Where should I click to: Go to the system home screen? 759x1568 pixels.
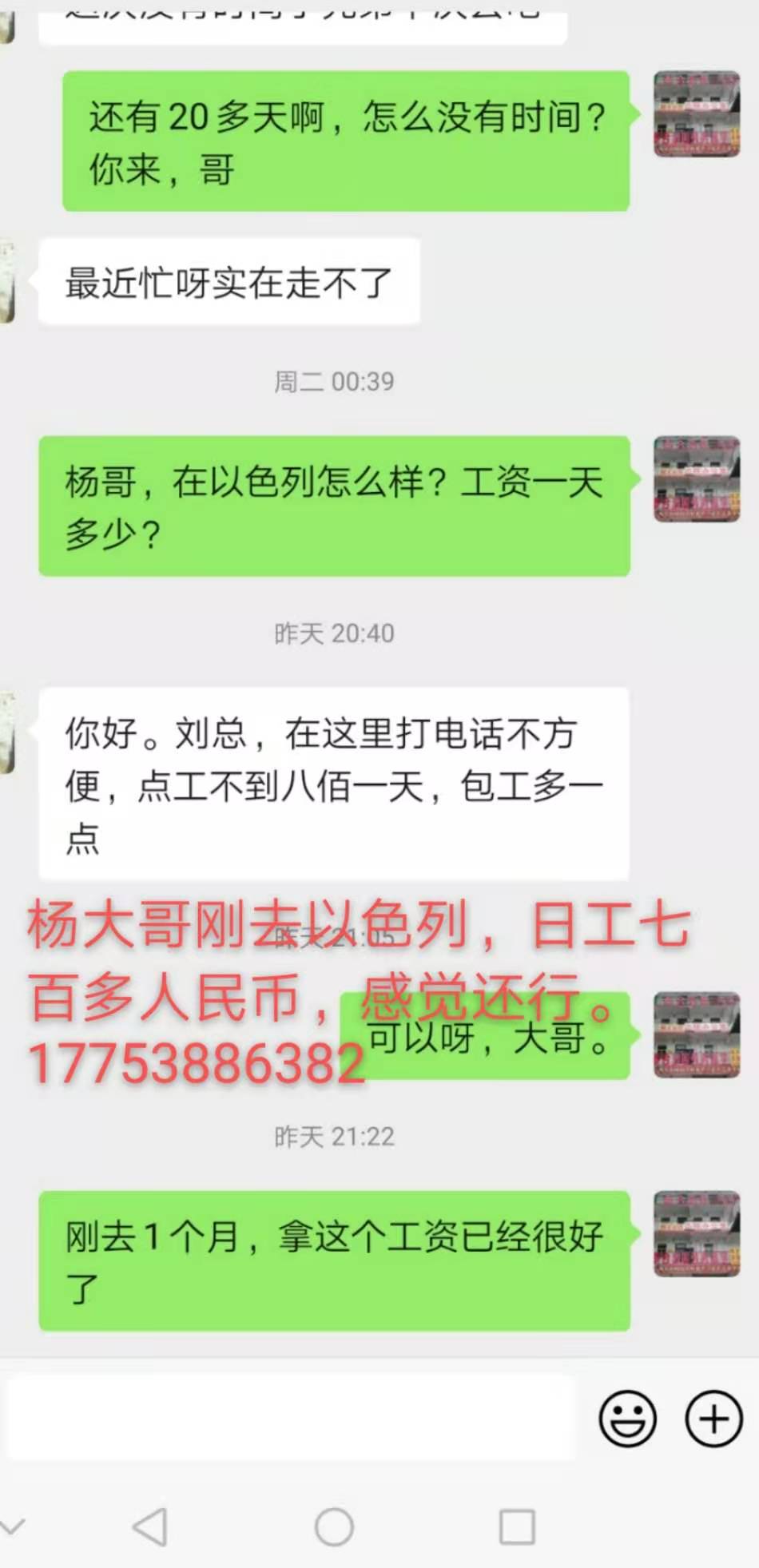334,1527
